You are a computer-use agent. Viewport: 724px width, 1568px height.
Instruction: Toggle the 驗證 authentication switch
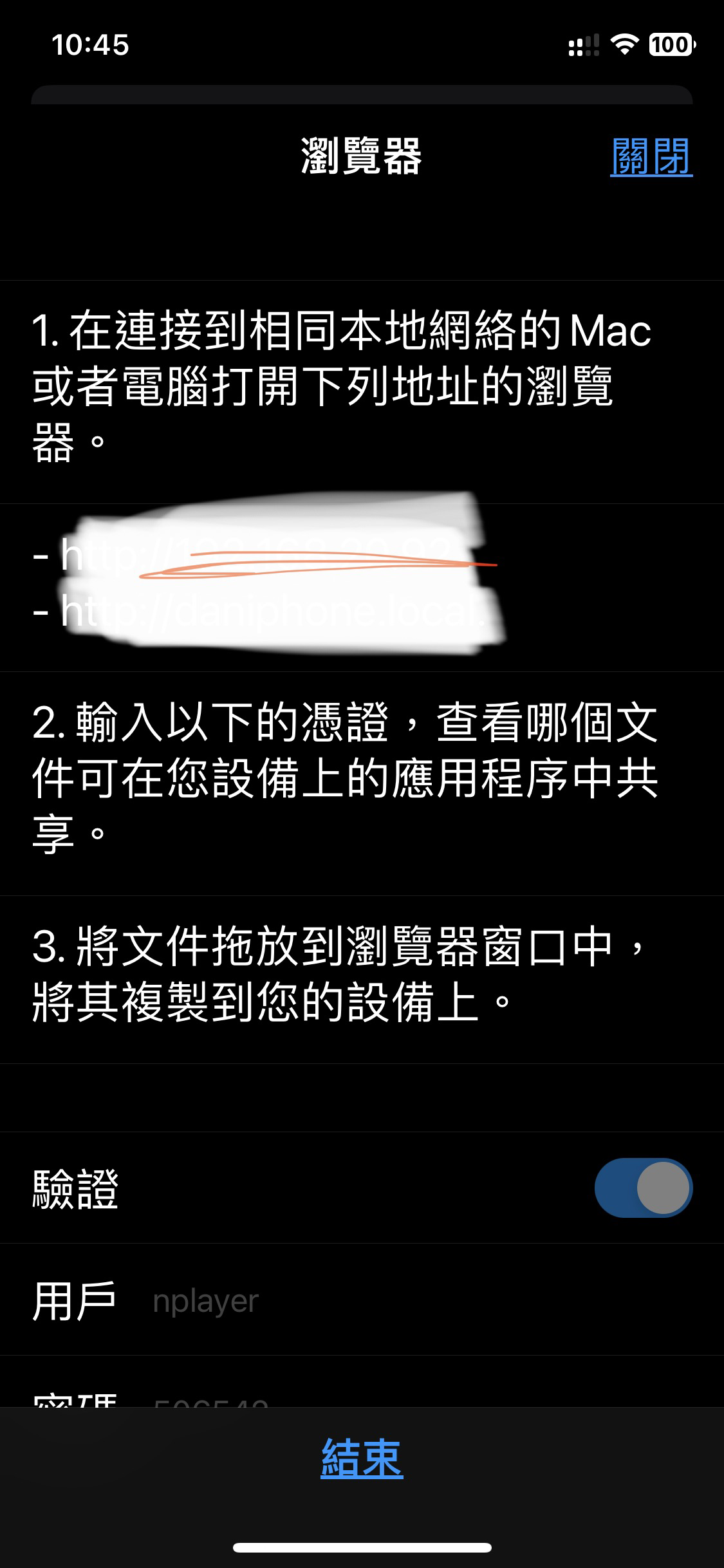pos(643,1188)
